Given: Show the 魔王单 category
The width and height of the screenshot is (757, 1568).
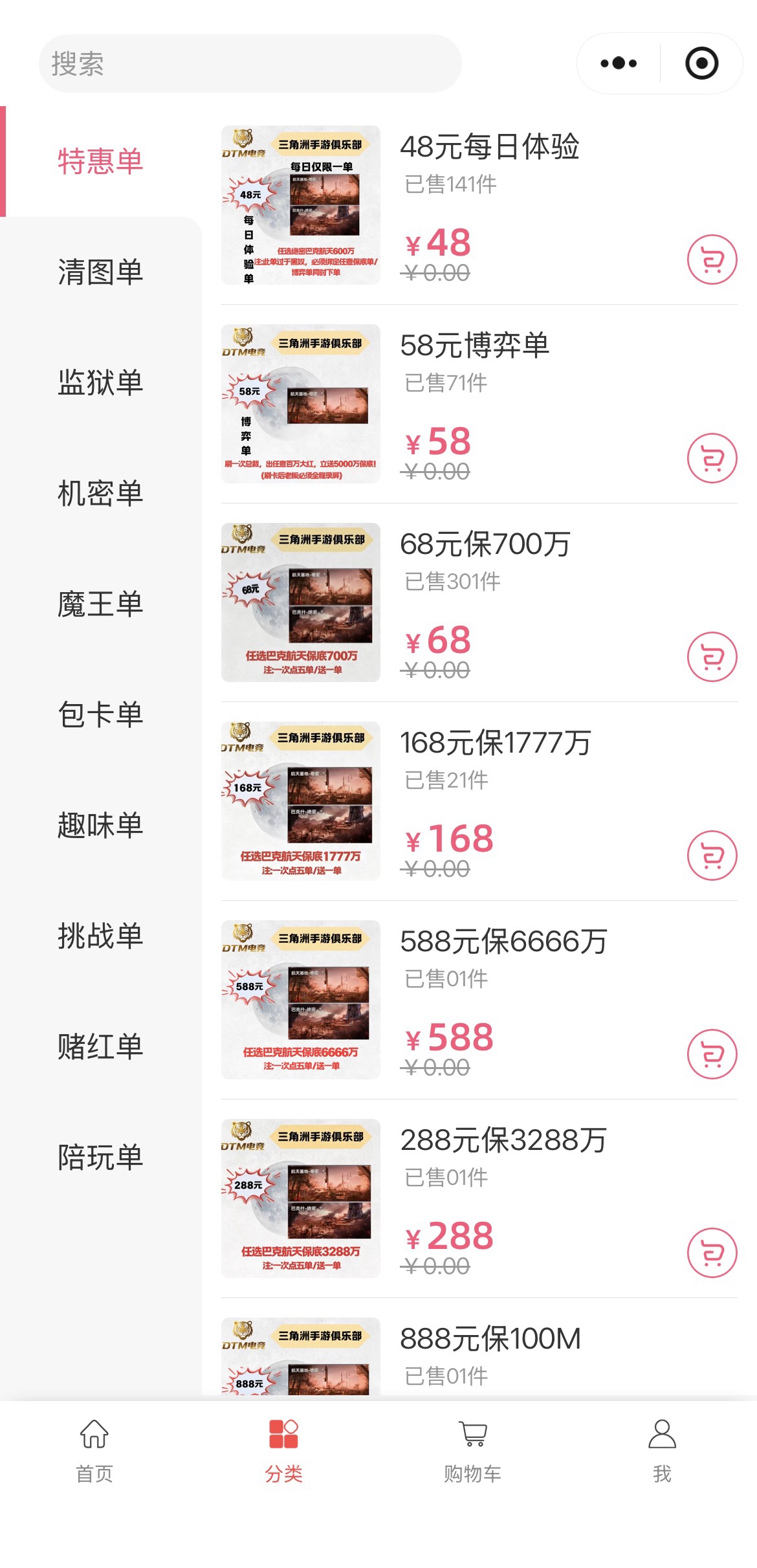Looking at the screenshot, I should tap(100, 604).
